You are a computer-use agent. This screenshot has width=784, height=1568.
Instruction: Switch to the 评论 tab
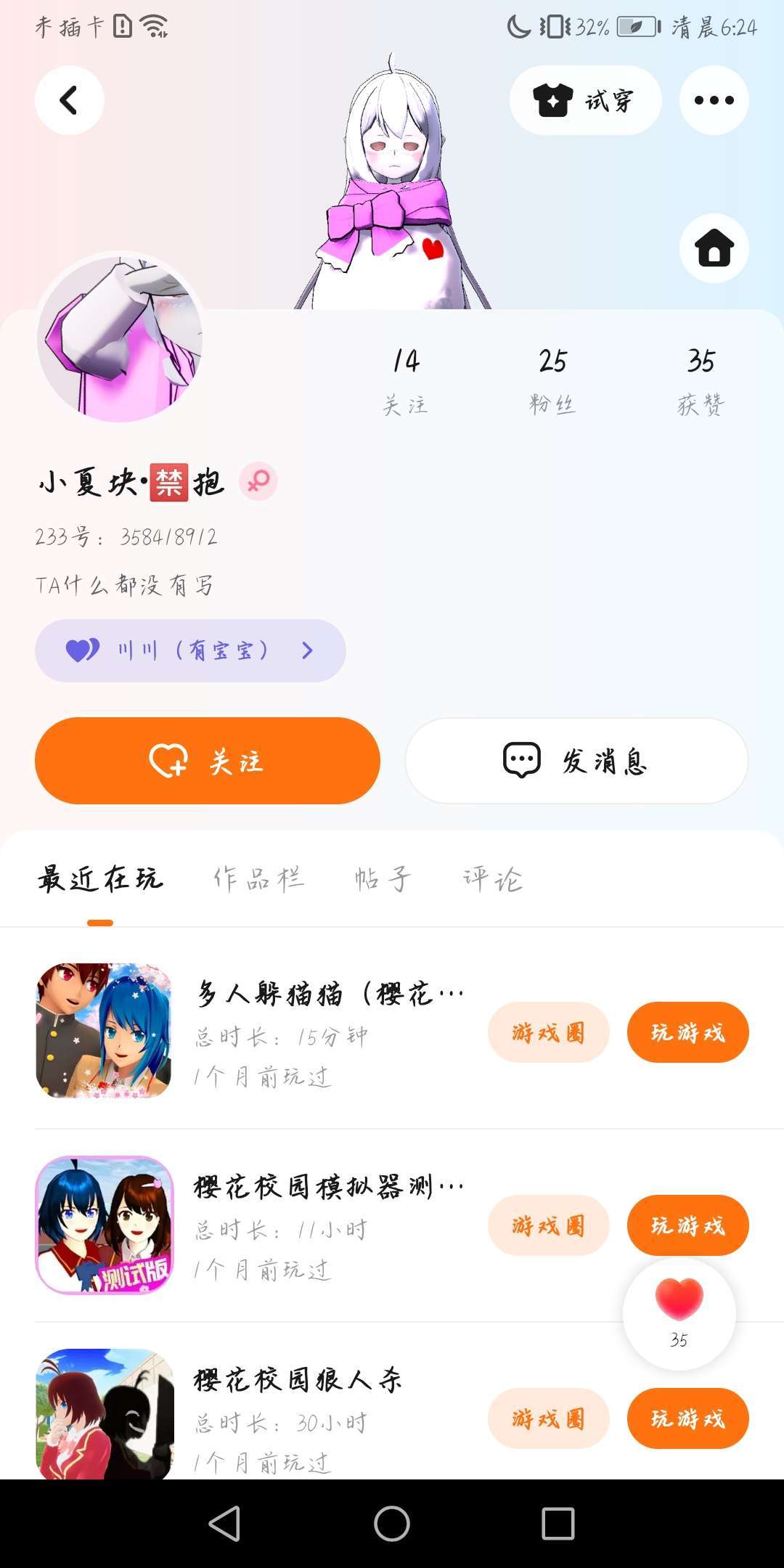tap(493, 879)
